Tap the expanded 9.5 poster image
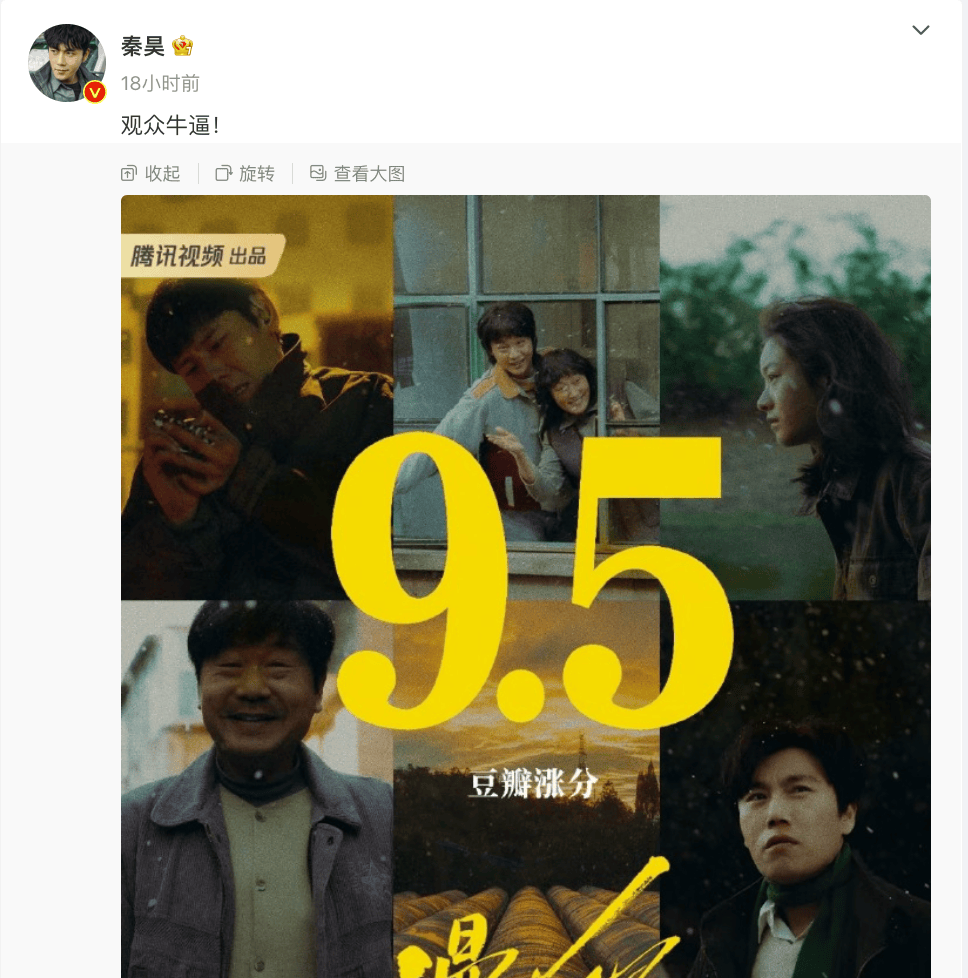 point(525,585)
